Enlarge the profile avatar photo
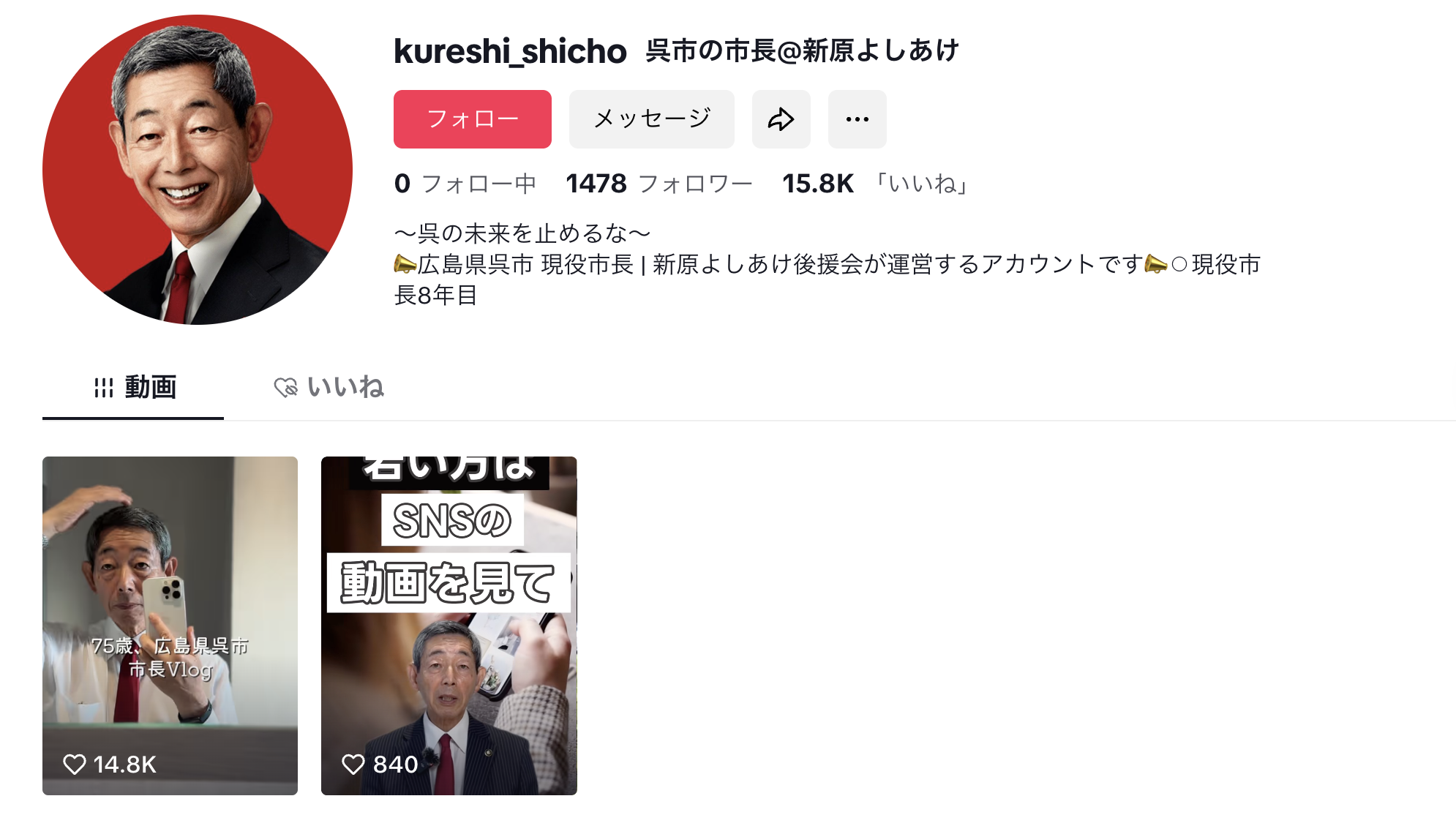 [198, 170]
